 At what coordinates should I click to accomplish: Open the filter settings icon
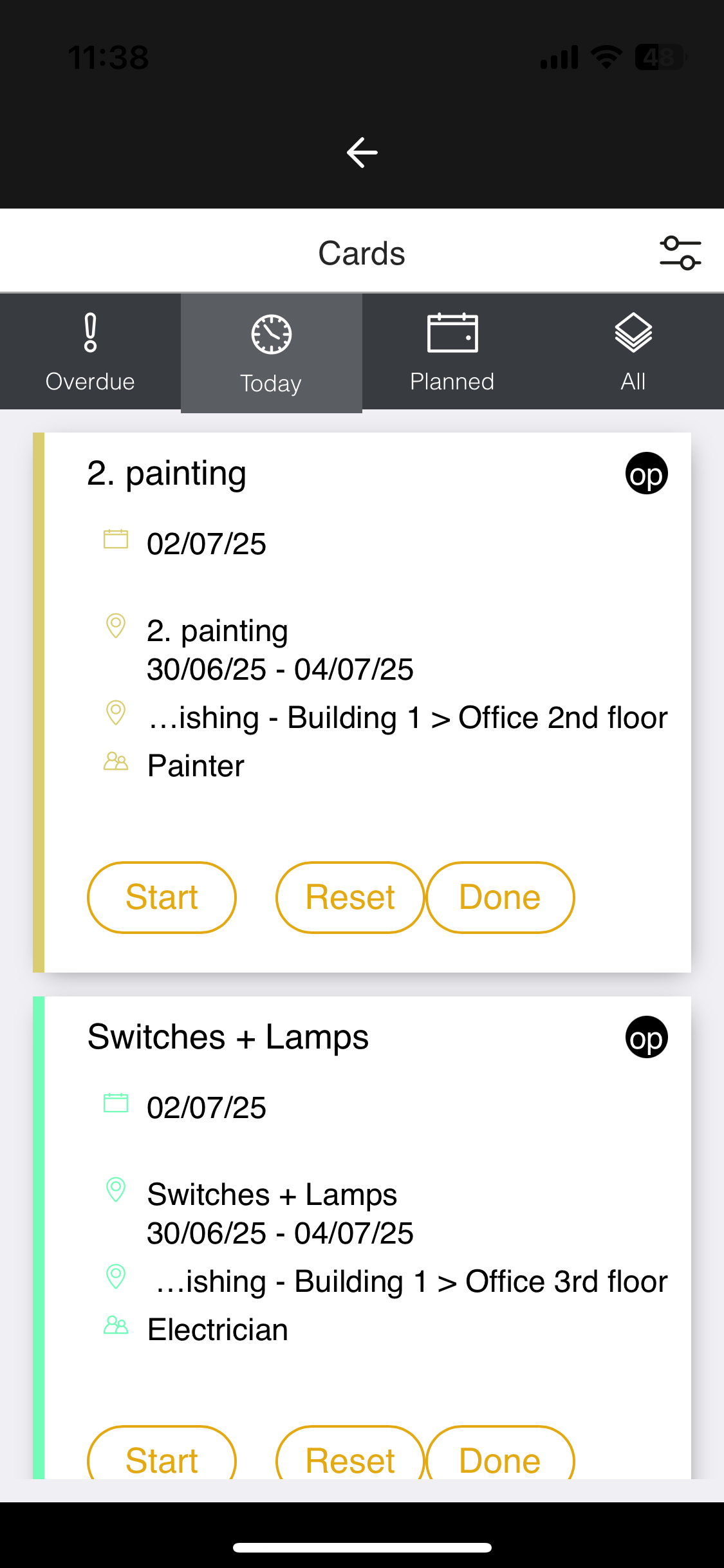[680, 253]
